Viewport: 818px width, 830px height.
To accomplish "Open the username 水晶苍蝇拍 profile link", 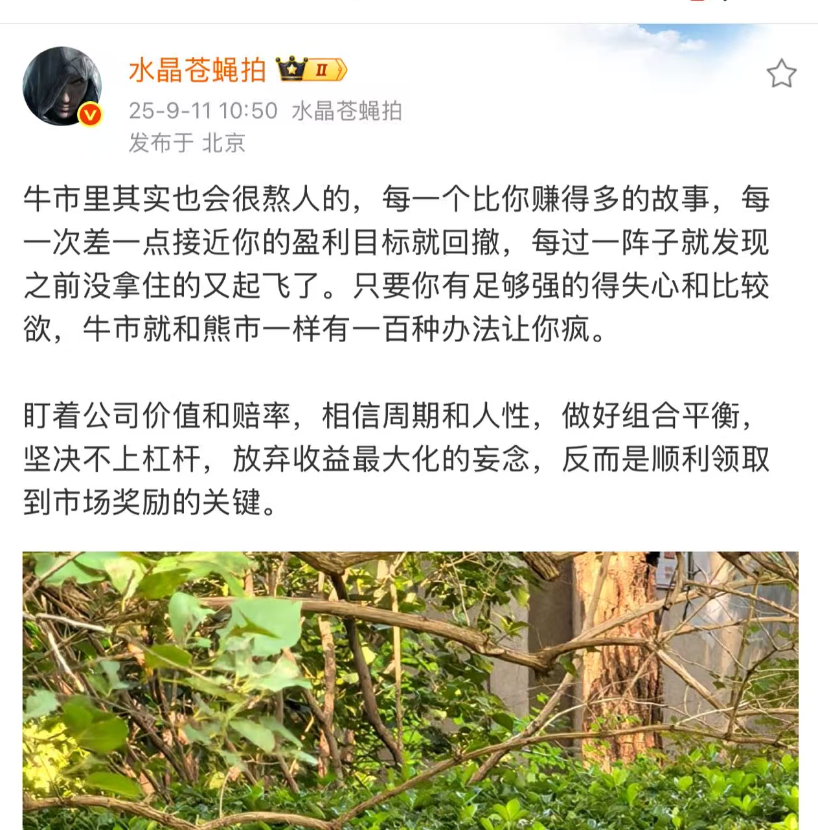I will (x=198, y=70).
